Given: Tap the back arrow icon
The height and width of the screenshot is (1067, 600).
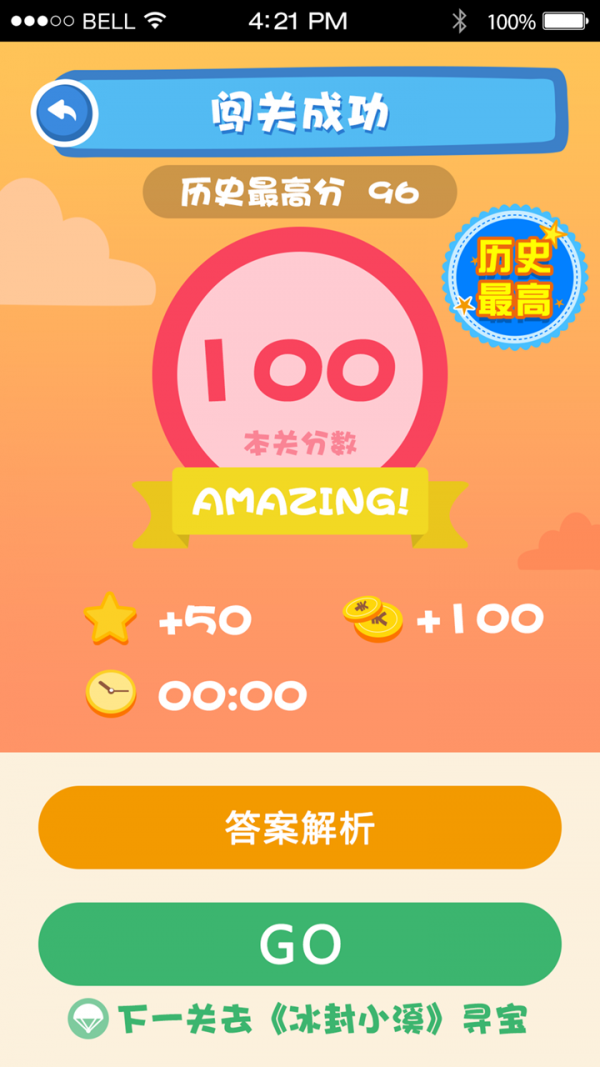Looking at the screenshot, I should (64, 114).
